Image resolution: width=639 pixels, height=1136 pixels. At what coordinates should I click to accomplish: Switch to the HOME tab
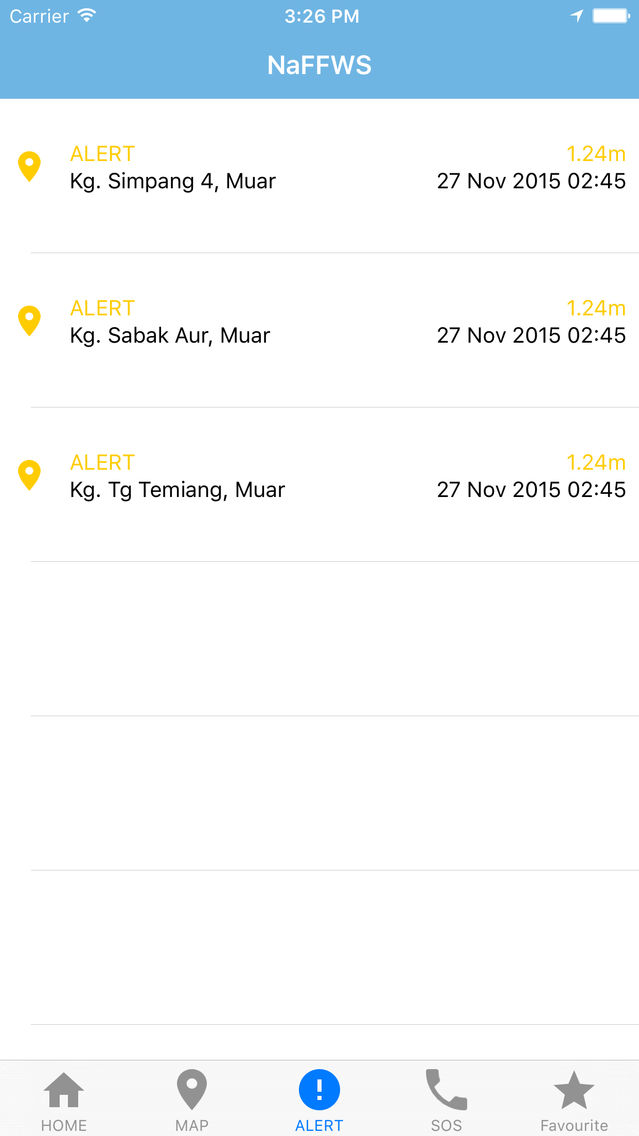pos(64,1100)
